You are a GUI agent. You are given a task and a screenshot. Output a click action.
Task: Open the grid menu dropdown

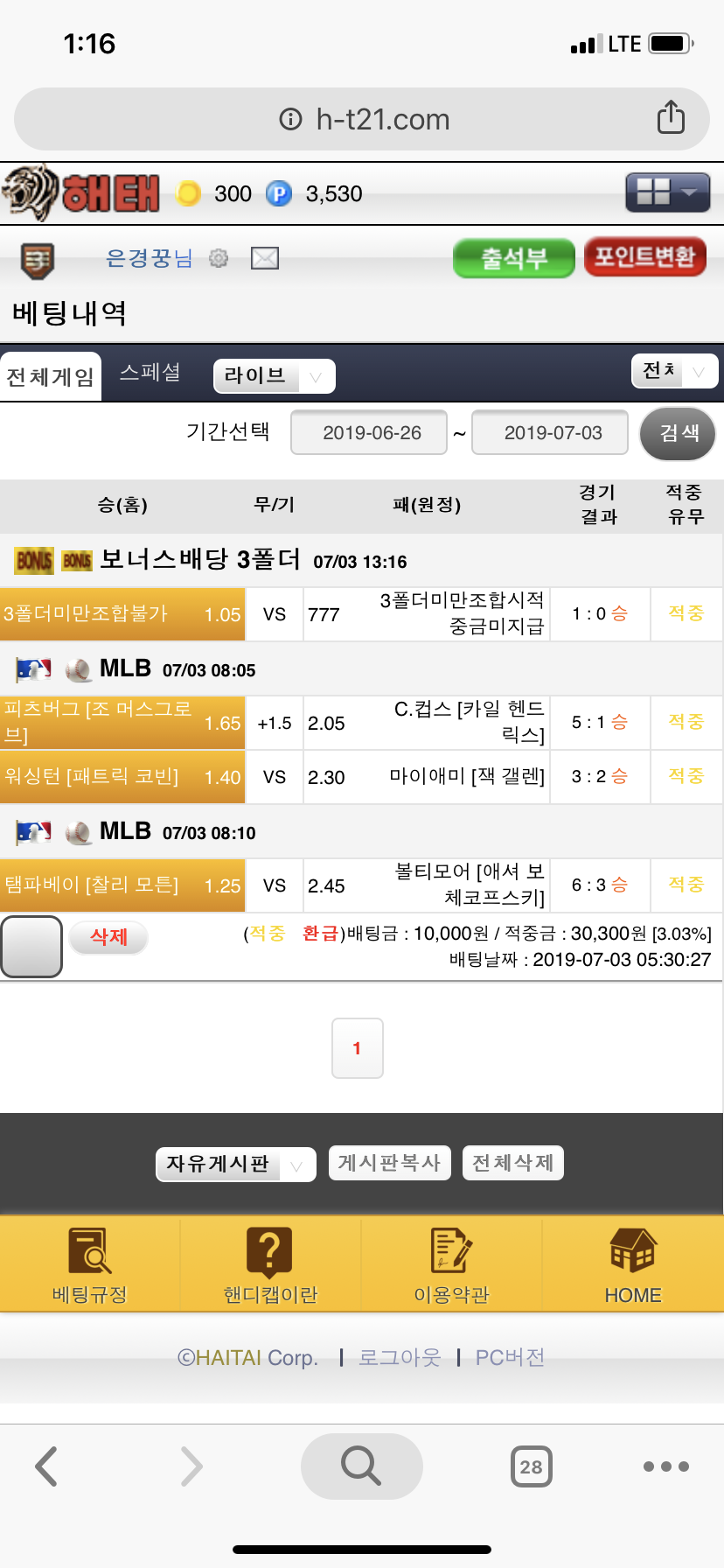[x=667, y=192]
